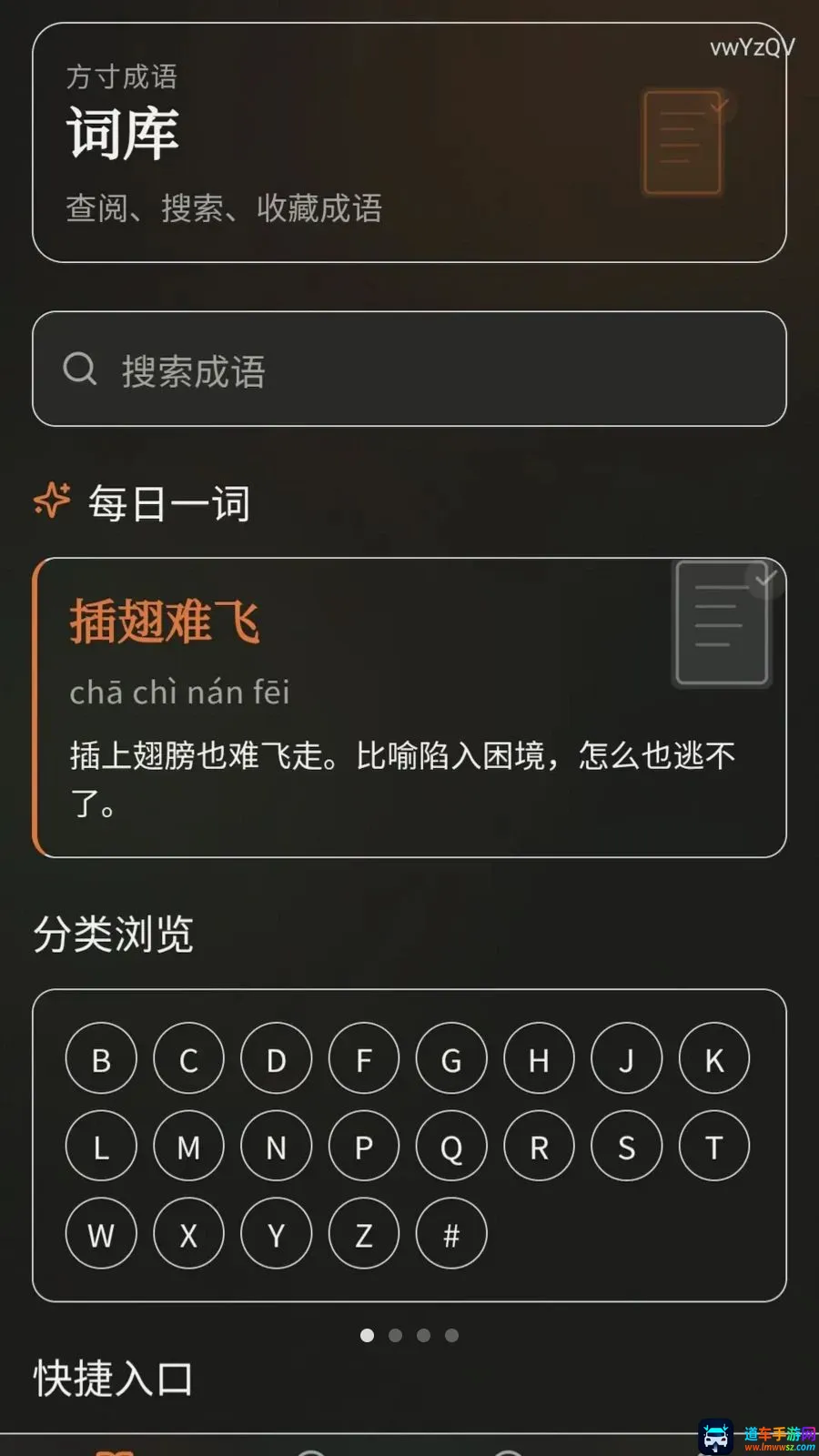Select the W letter button

(101, 1234)
